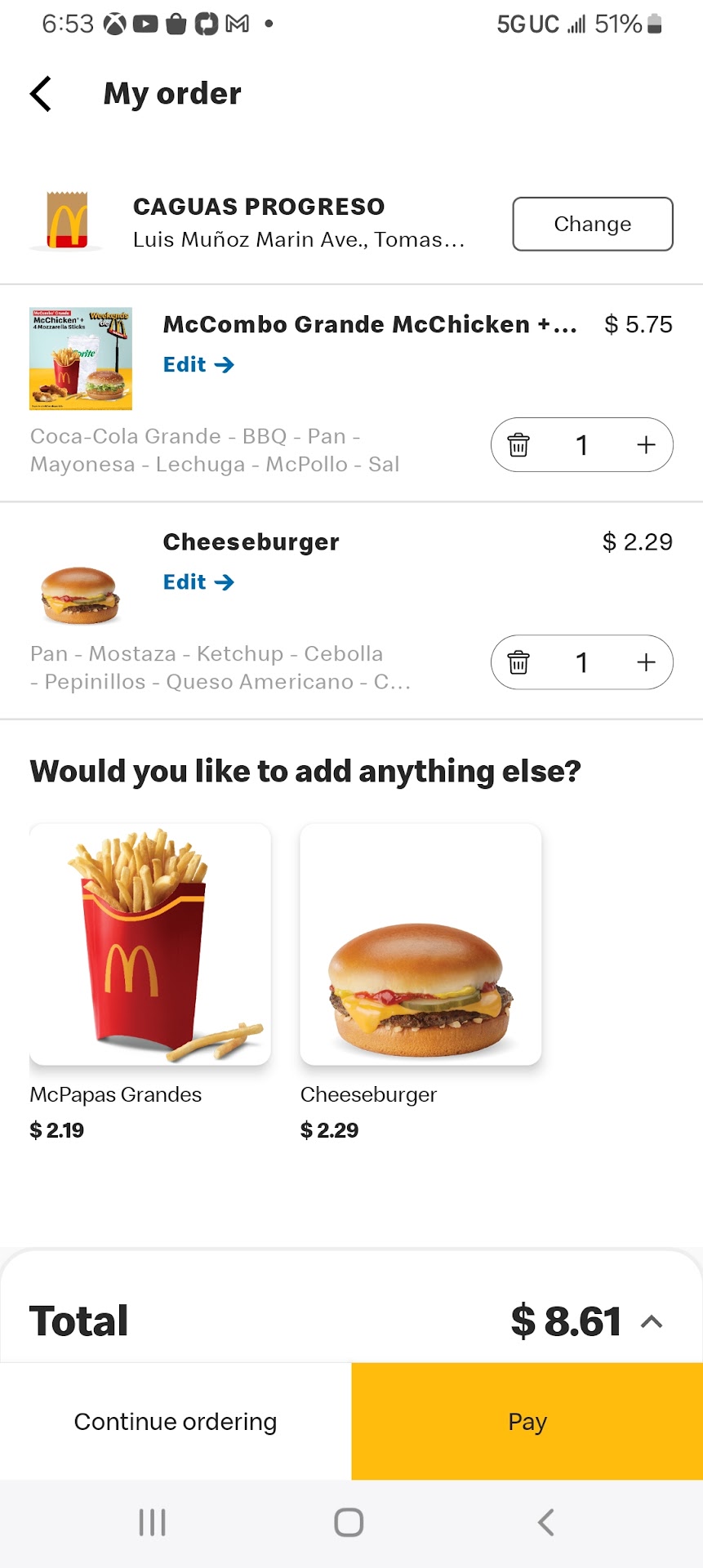Select the suggested Cheeseburger card
This screenshot has width=703, height=1568.
(420, 944)
